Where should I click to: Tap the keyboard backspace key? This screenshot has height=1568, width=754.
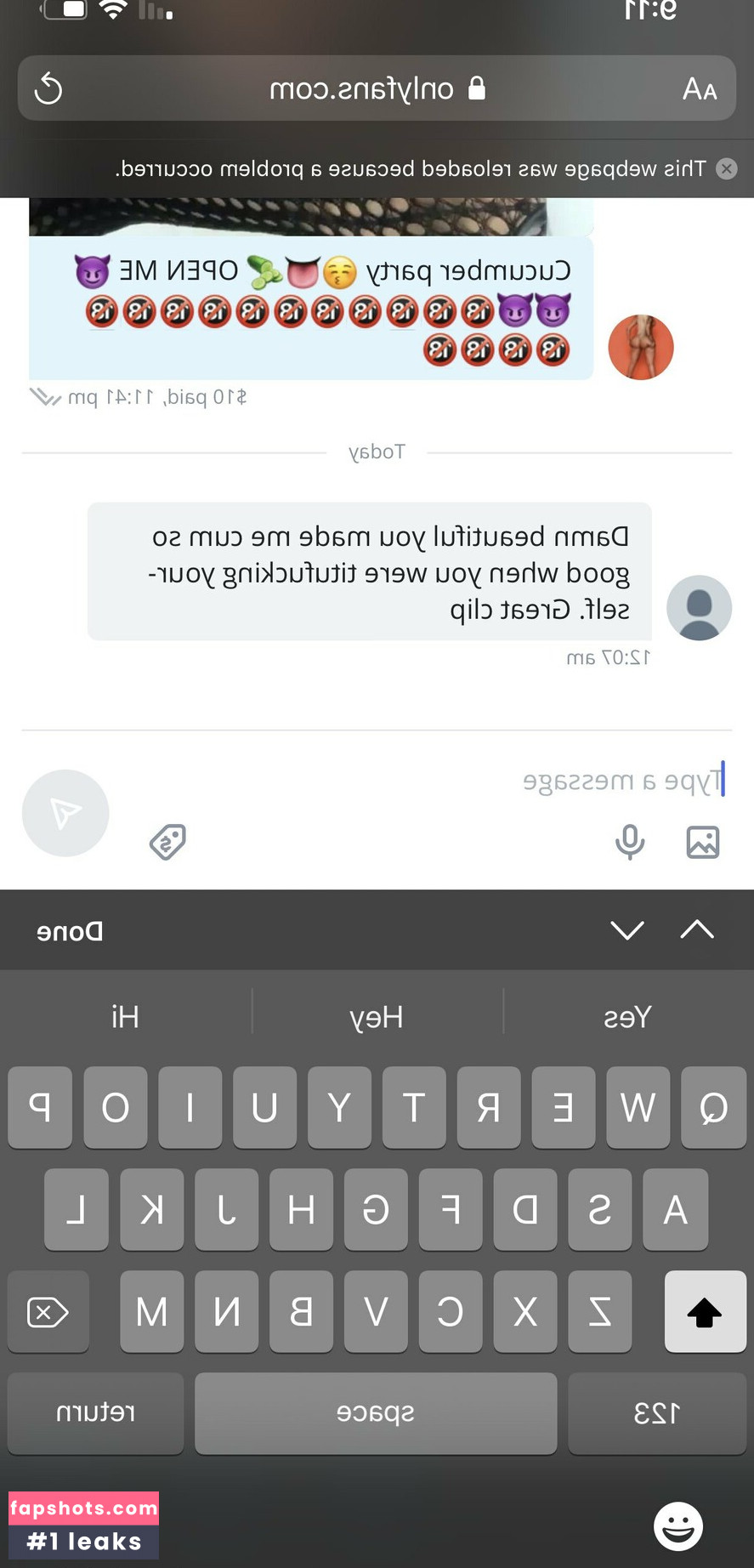48,1312
